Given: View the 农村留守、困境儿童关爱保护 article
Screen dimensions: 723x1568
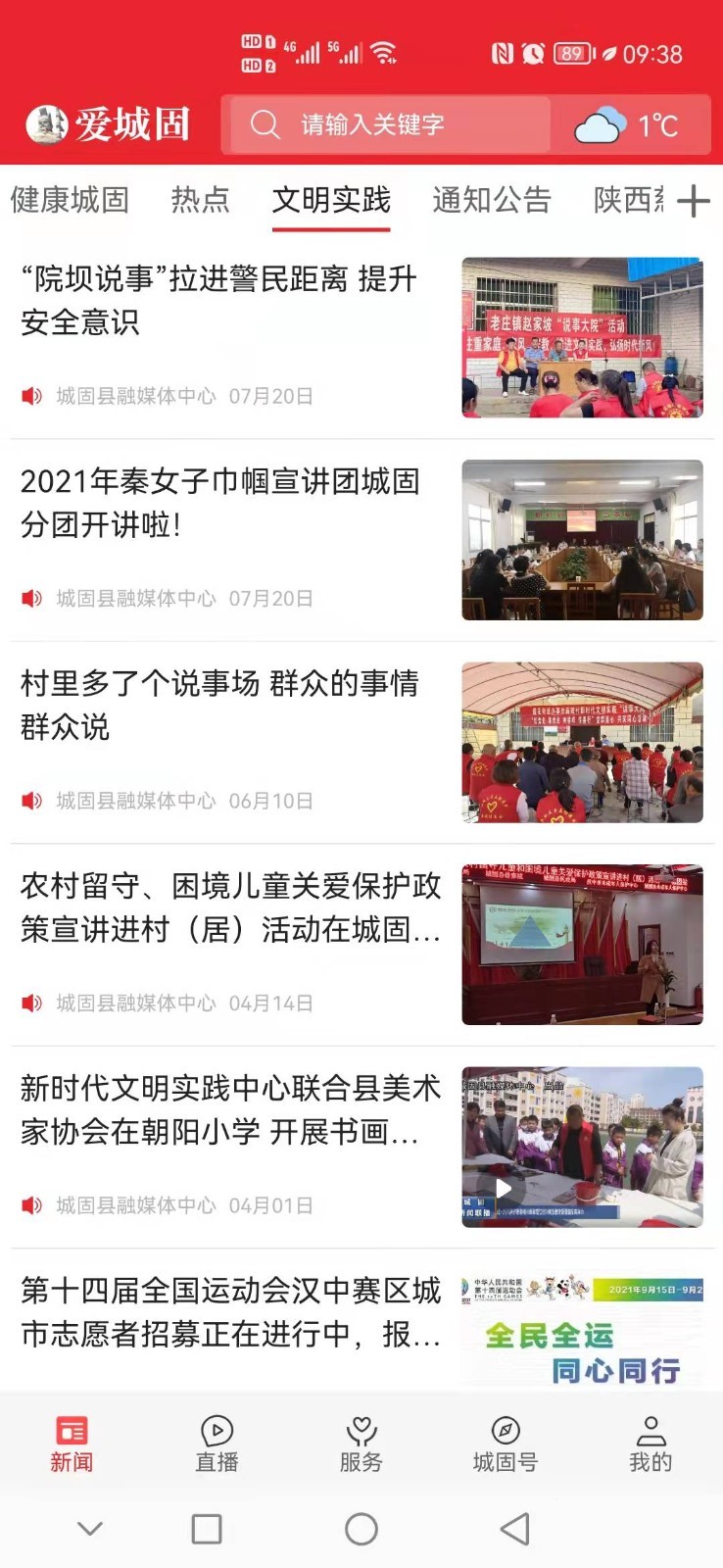Looking at the screenshot, I should tap(230, 907).
